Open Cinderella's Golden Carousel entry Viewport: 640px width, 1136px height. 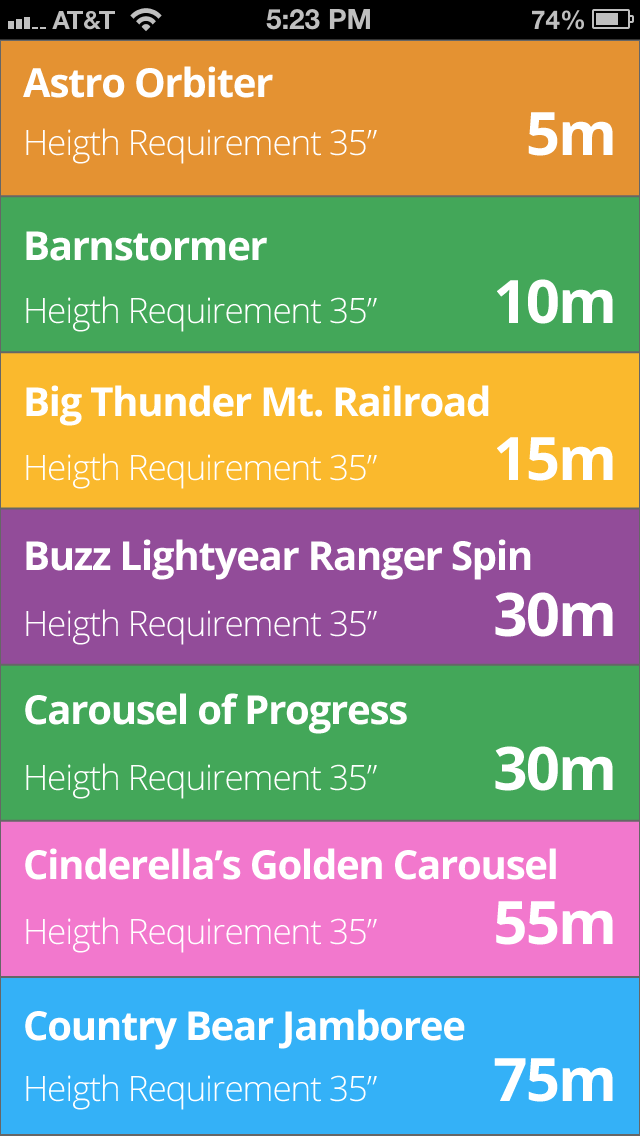click(x=320, y=899)
